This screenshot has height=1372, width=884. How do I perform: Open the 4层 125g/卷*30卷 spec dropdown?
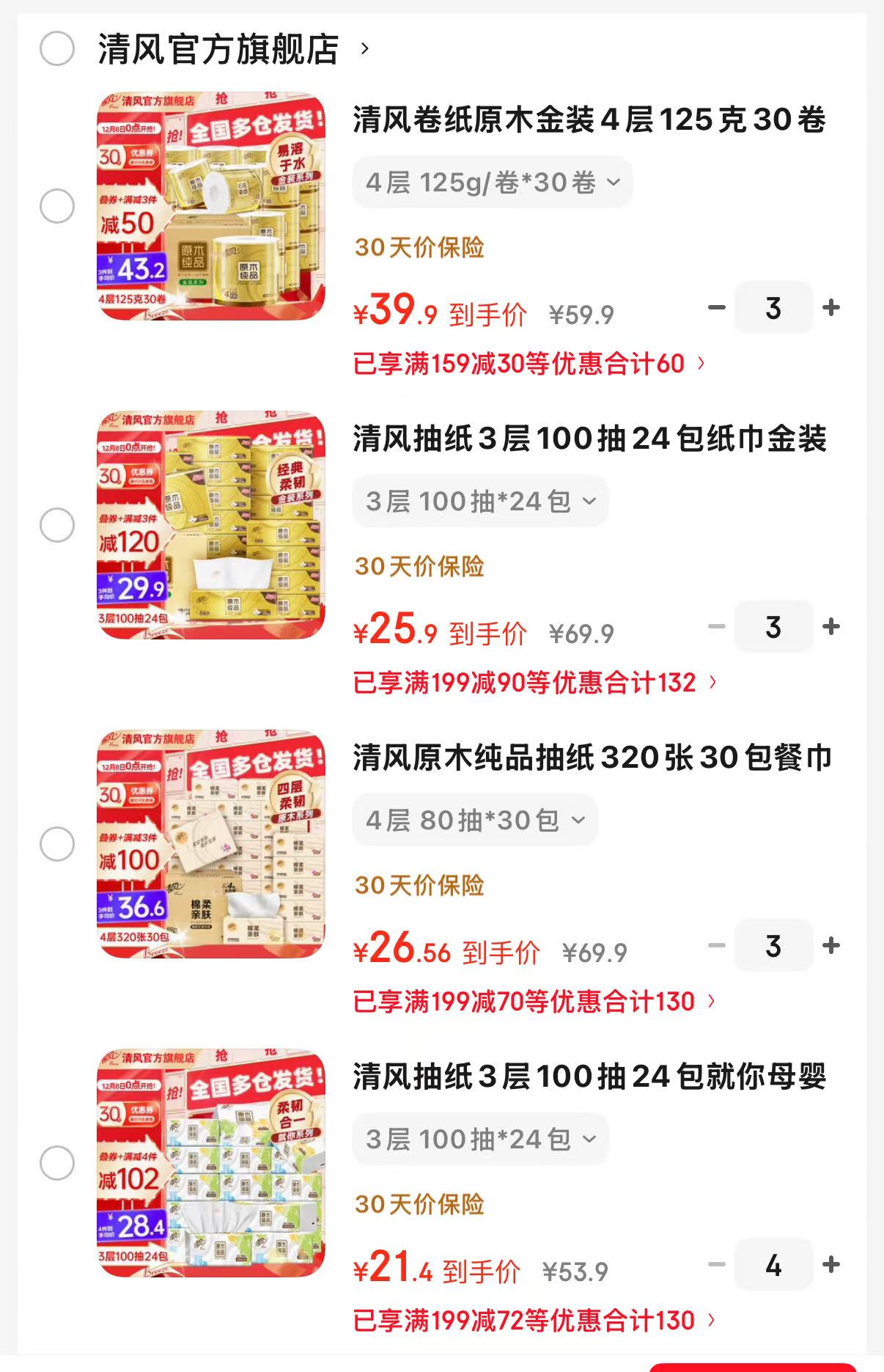tap(490, 182)
